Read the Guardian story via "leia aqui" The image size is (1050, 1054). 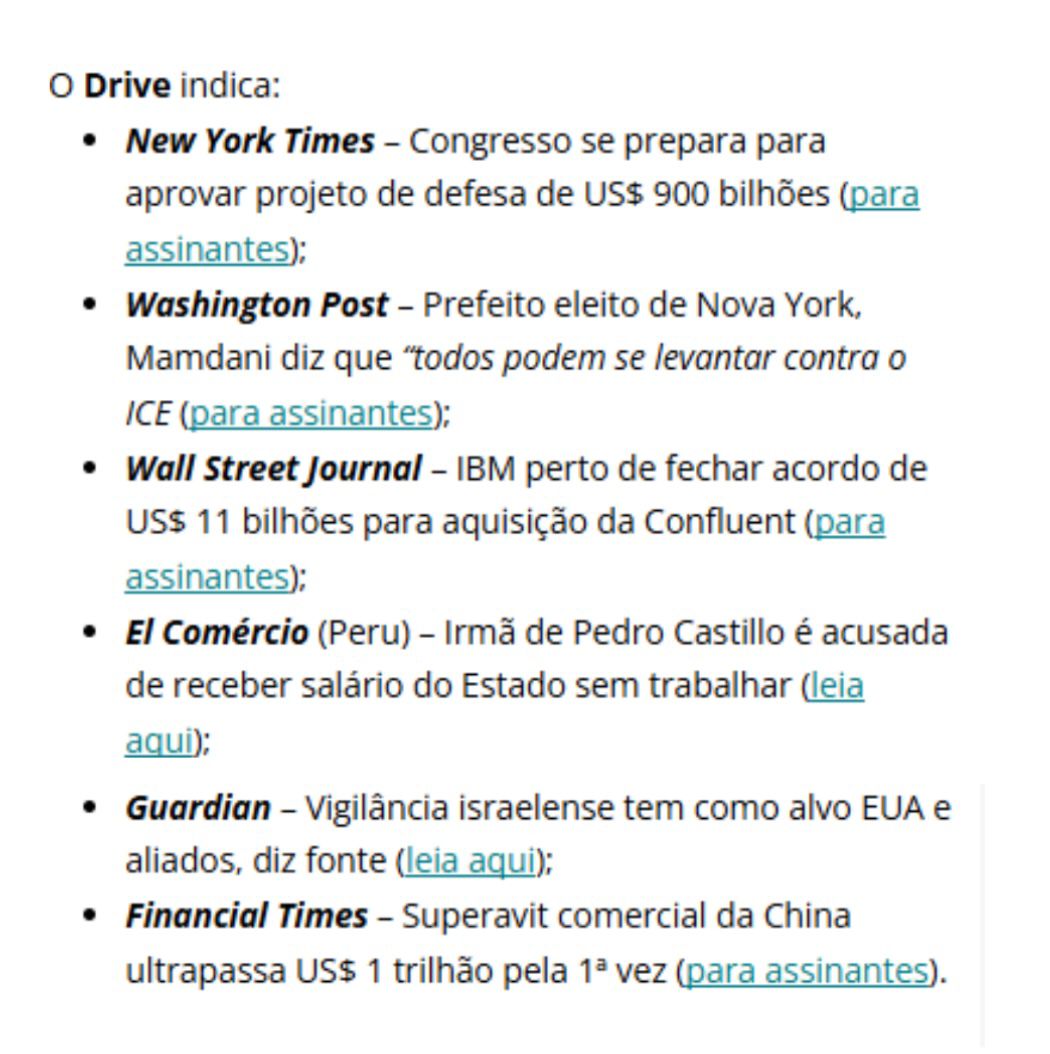[x=468, y=861]
